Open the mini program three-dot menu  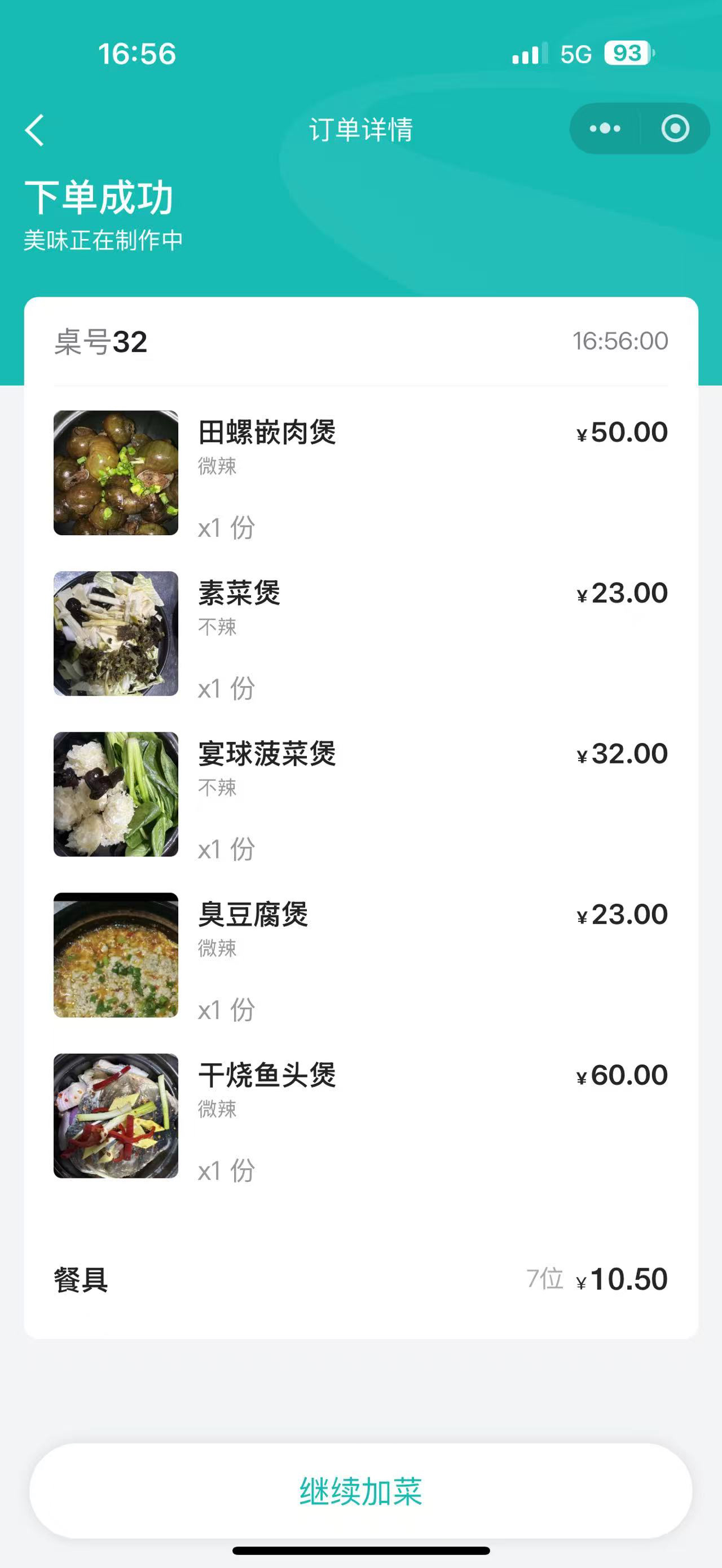[x=605, y=129]
